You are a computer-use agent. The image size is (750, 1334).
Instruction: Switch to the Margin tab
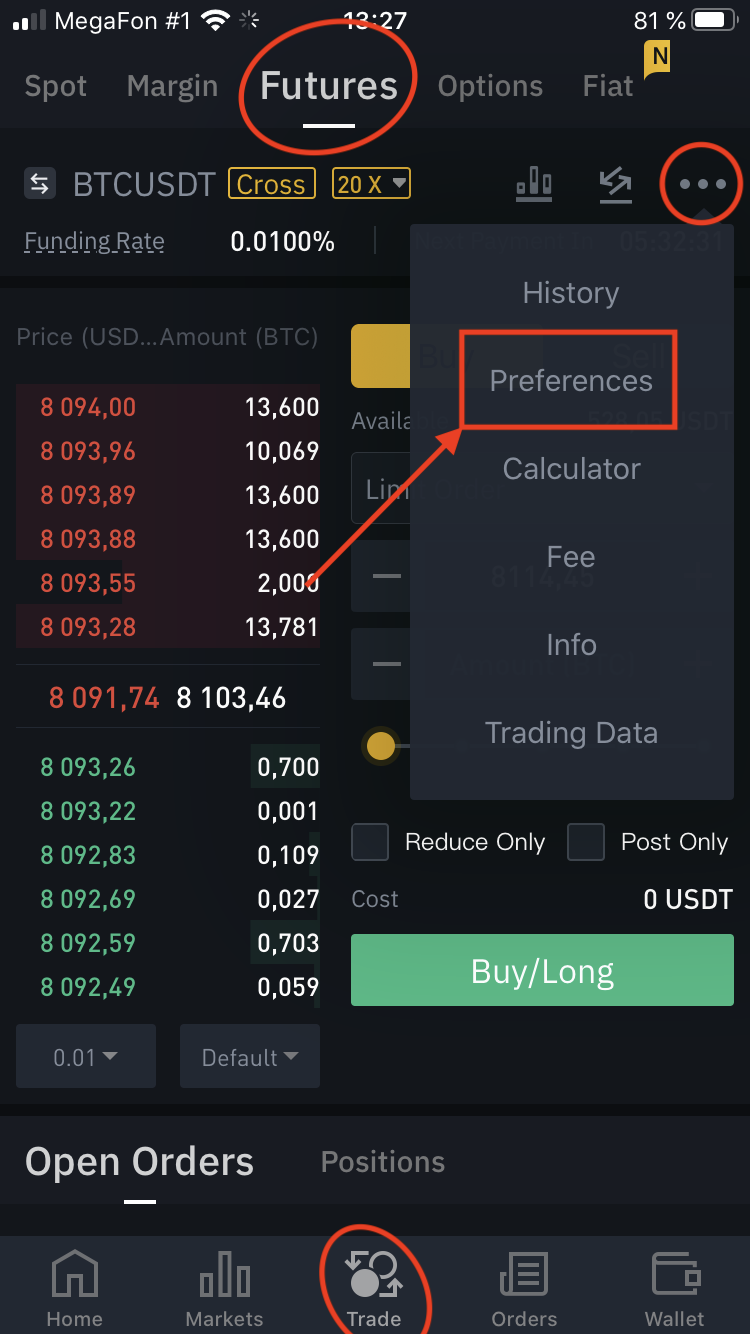(172, 86)
